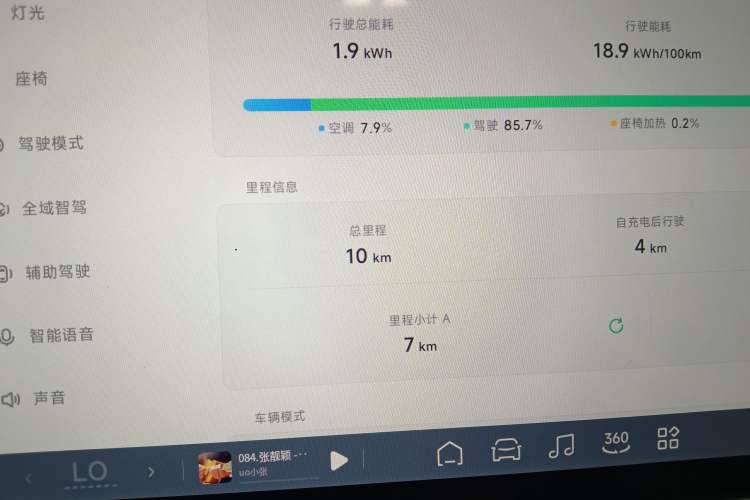750x500 pixels.
Task: Open the music player album thumbnail
Action: (x=214, y=467)
